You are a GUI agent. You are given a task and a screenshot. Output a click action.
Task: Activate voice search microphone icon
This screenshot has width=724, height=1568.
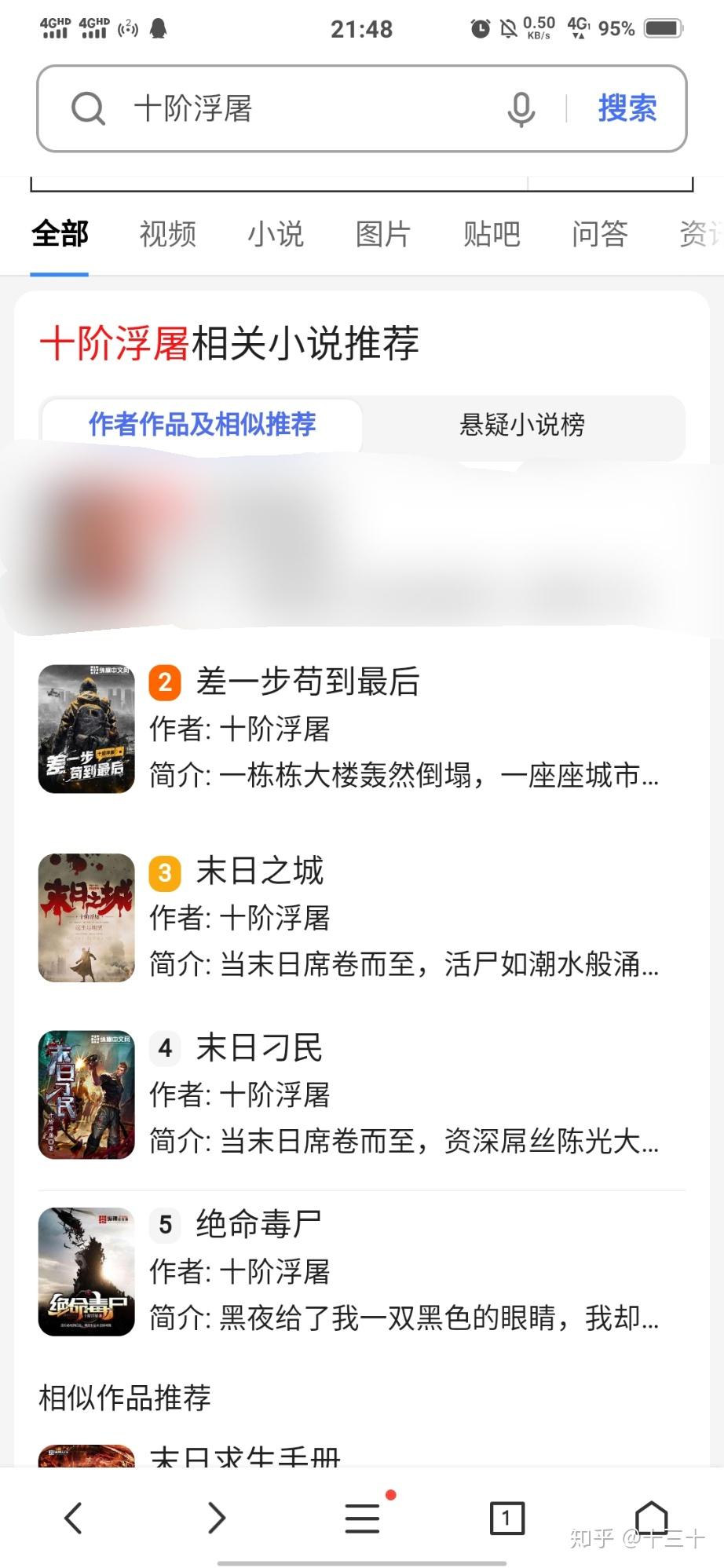pyautogui.click(x=521, y=108)
